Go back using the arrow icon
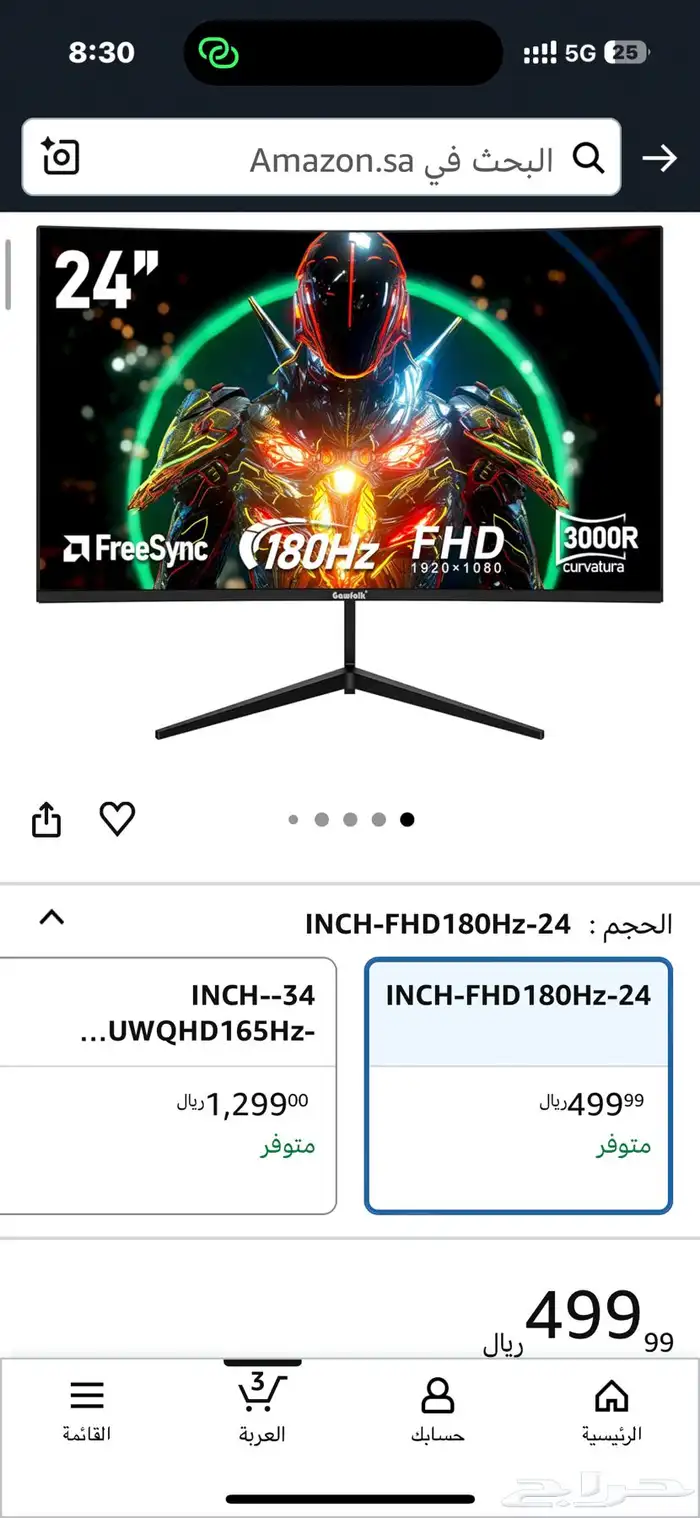The height and width of the screenshot is (1518, 700). 659,158
